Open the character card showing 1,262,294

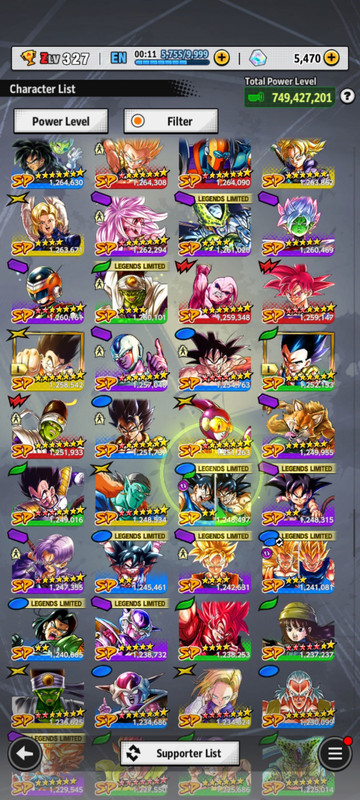(131, 224)
